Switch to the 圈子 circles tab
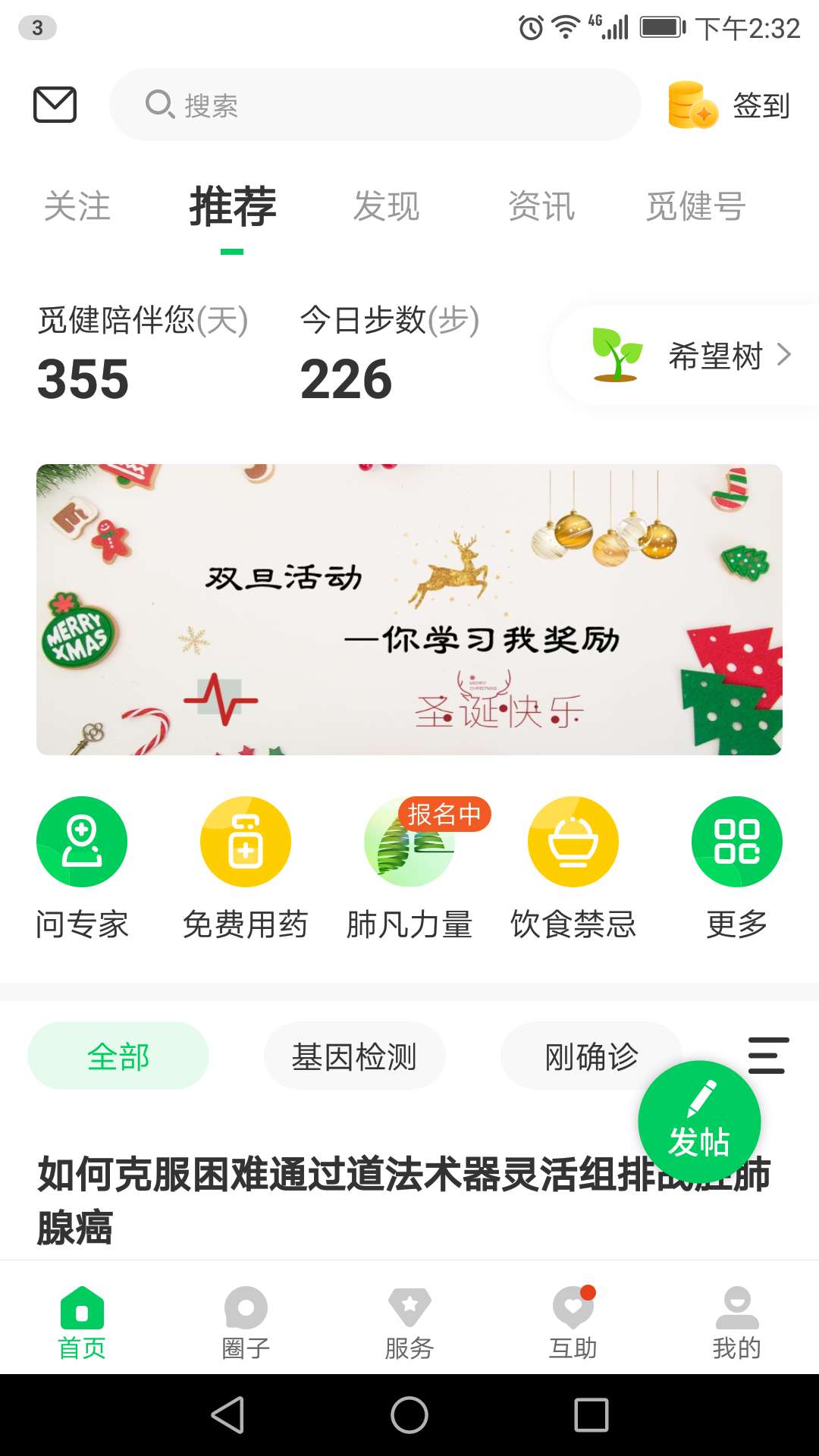This screenshot has width=819, height=1456. point(245,1319)
